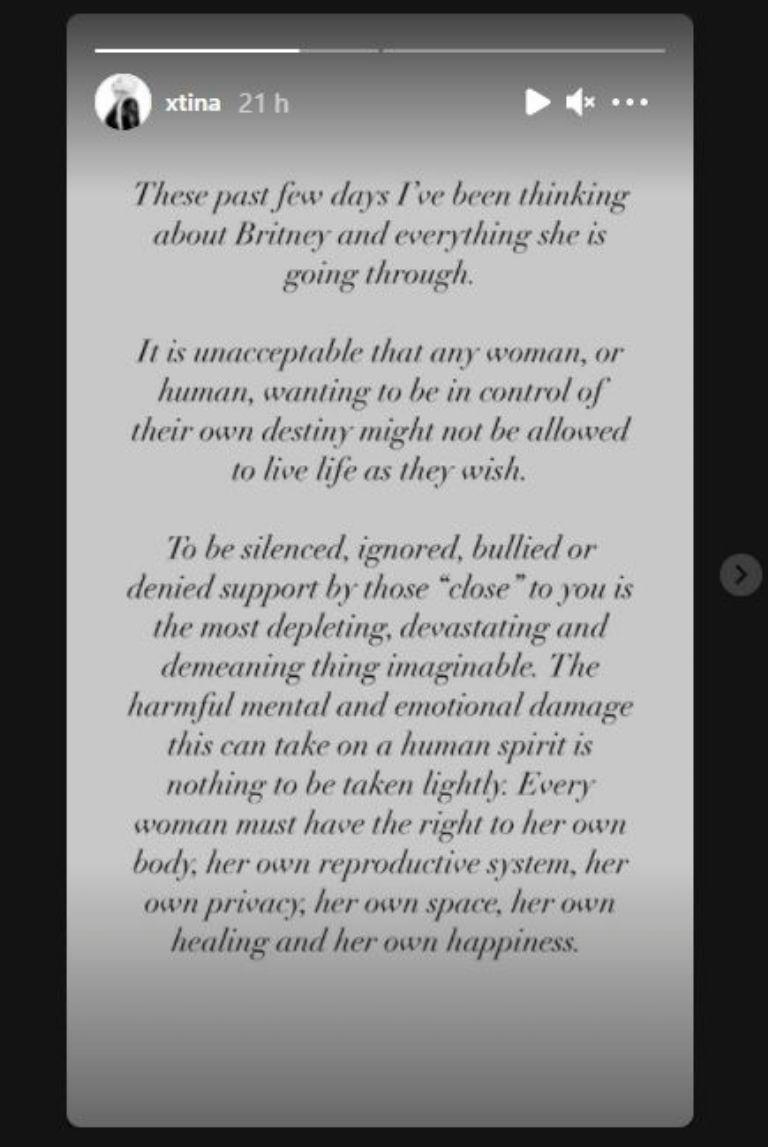The width and height of the screenshot is (768, 1147).
Task: Resume story playback
Action: tap(537, 102)
